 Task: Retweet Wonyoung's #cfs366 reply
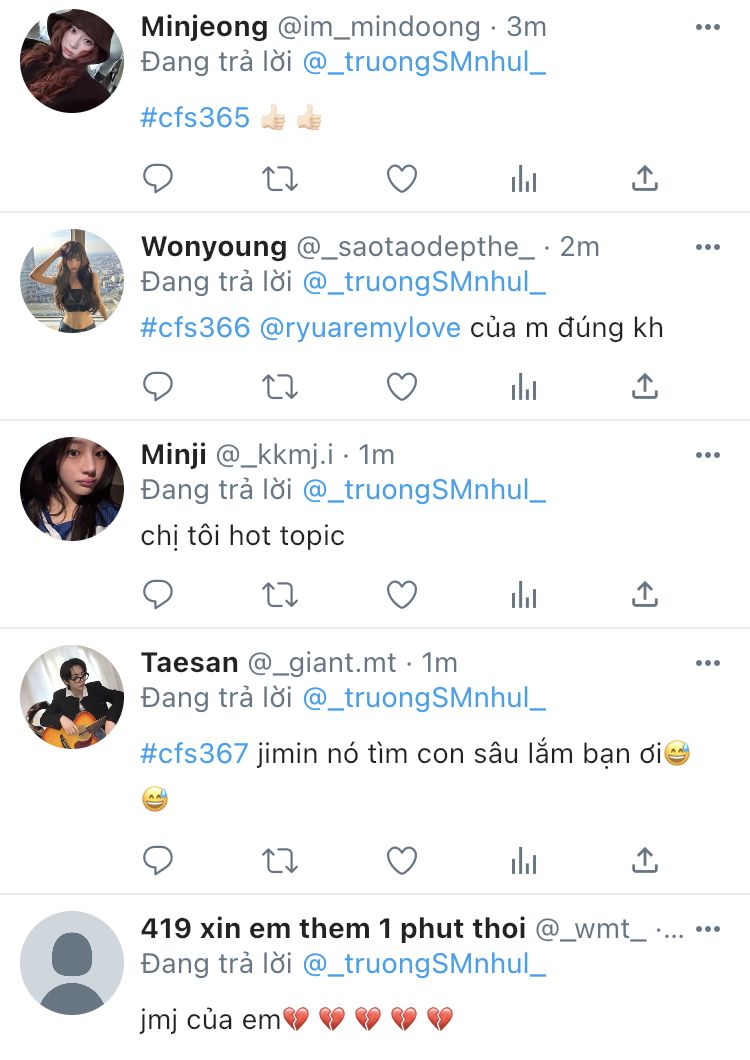279,386
